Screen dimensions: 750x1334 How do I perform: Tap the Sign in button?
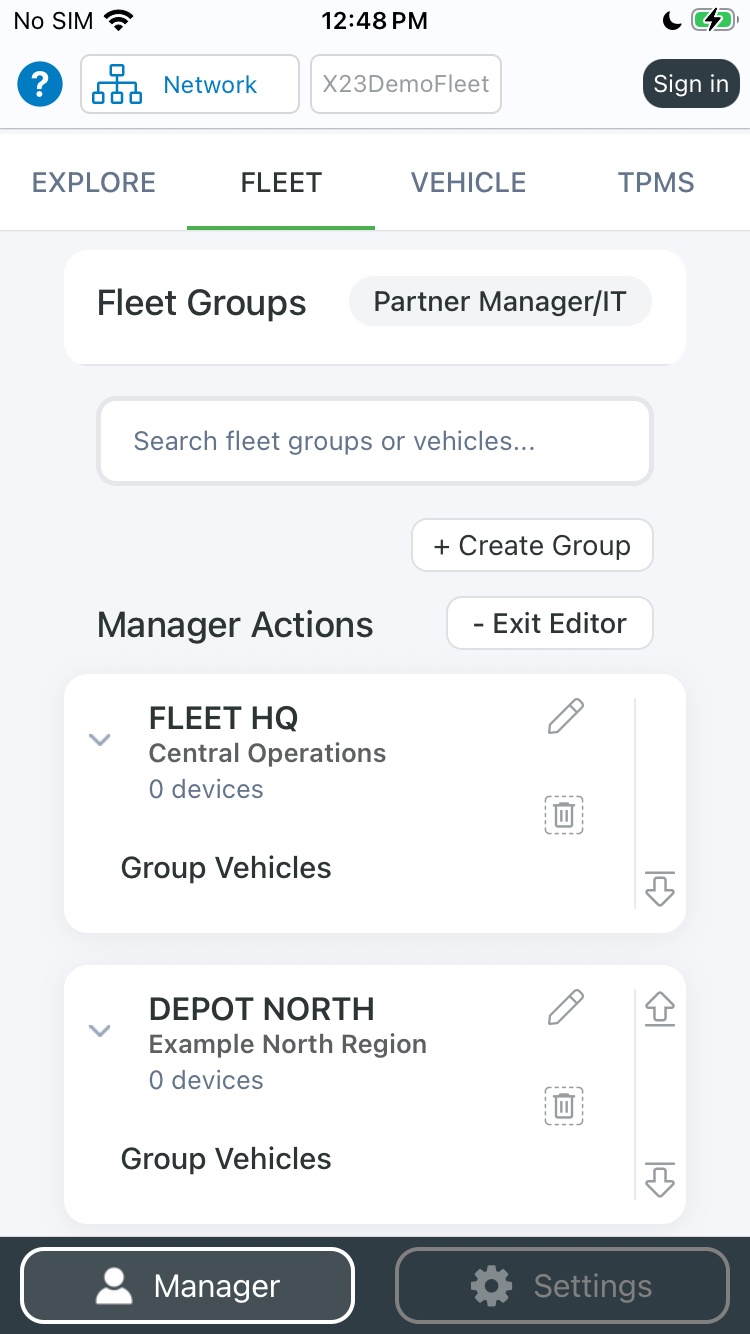pos(691,84)
